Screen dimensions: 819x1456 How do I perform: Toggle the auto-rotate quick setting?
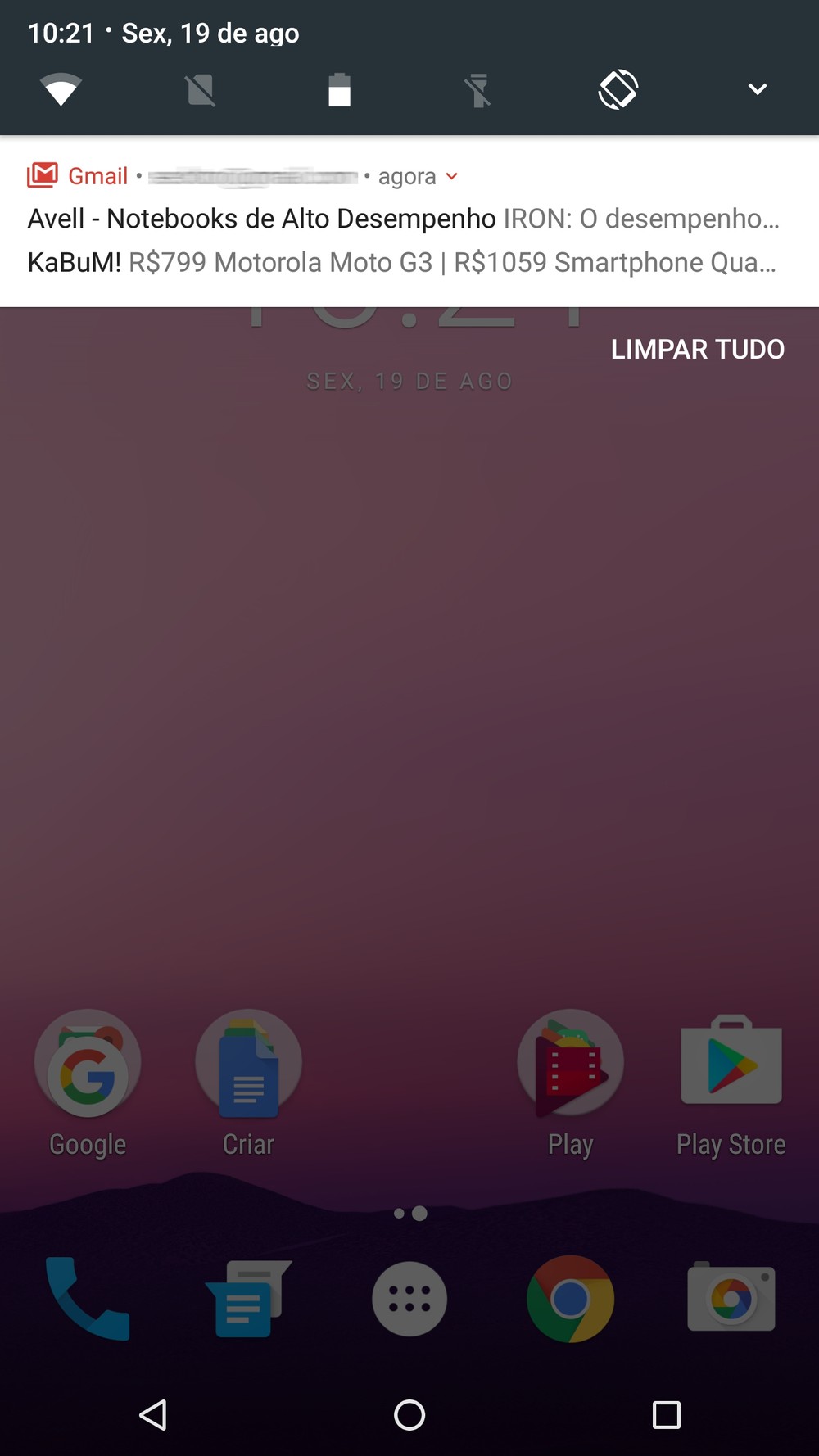[x=618, y=89]
